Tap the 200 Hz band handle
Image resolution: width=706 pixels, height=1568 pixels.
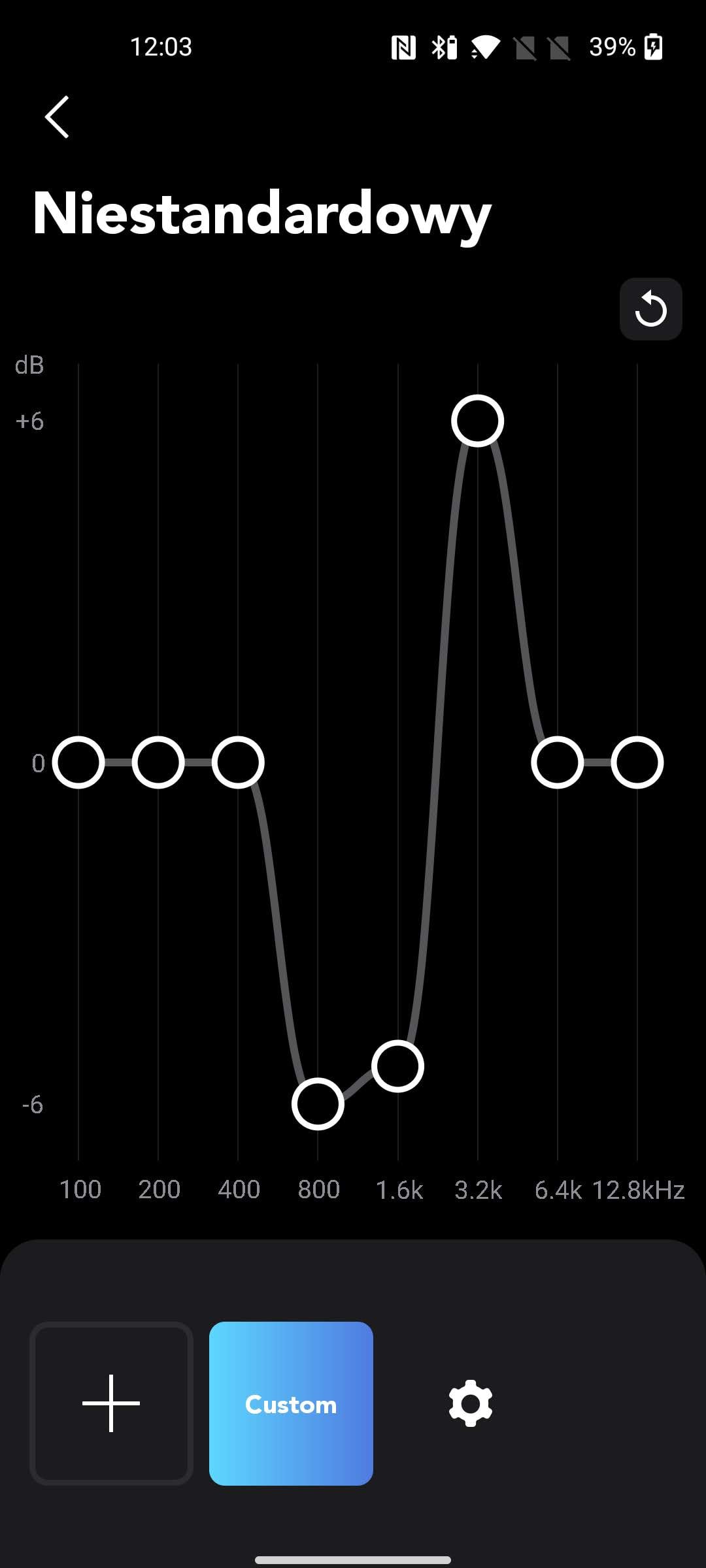coord(158,762)
